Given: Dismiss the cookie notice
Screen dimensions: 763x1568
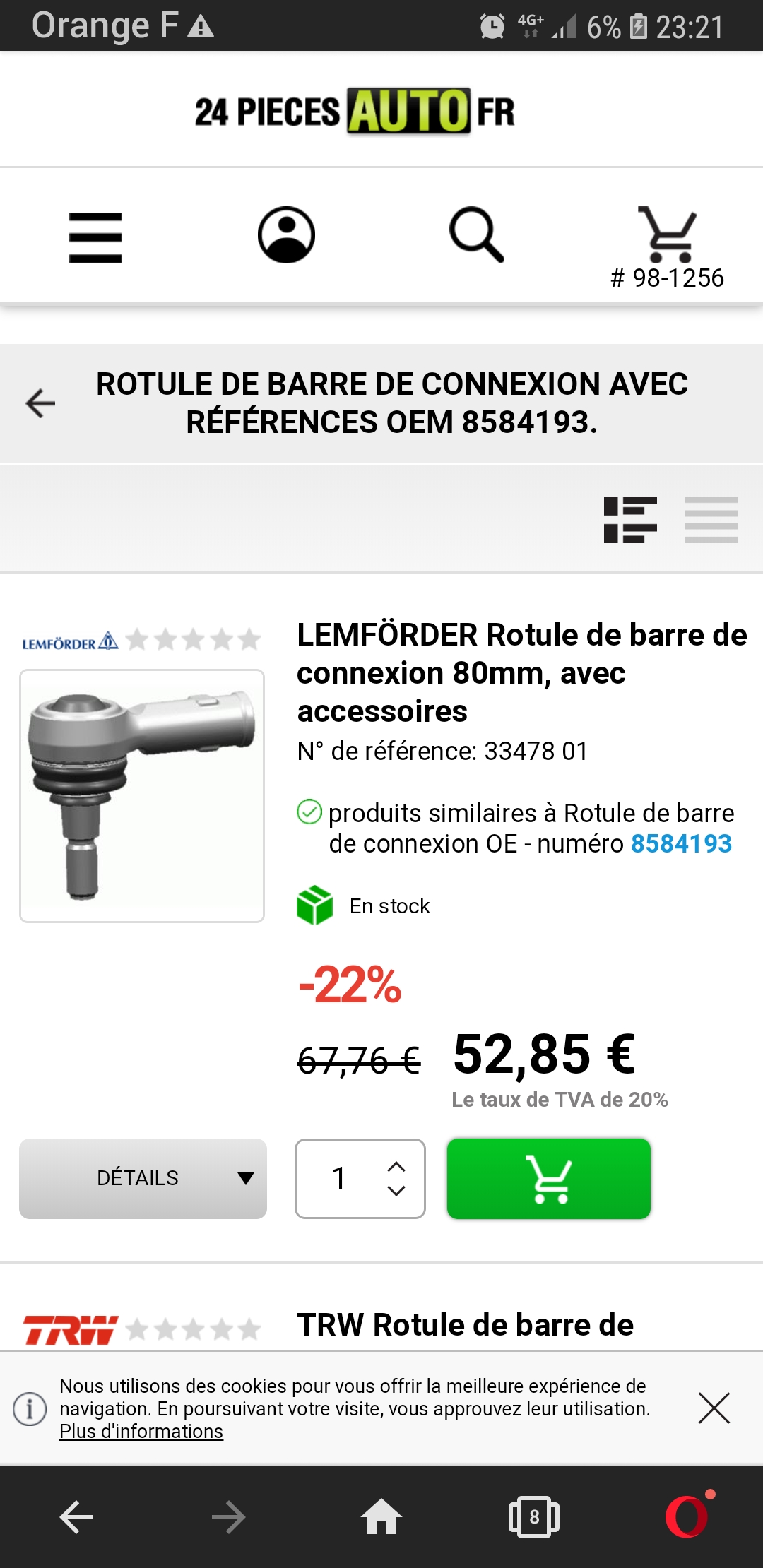Looking at the screenshot, I should tap(714, 1408).
